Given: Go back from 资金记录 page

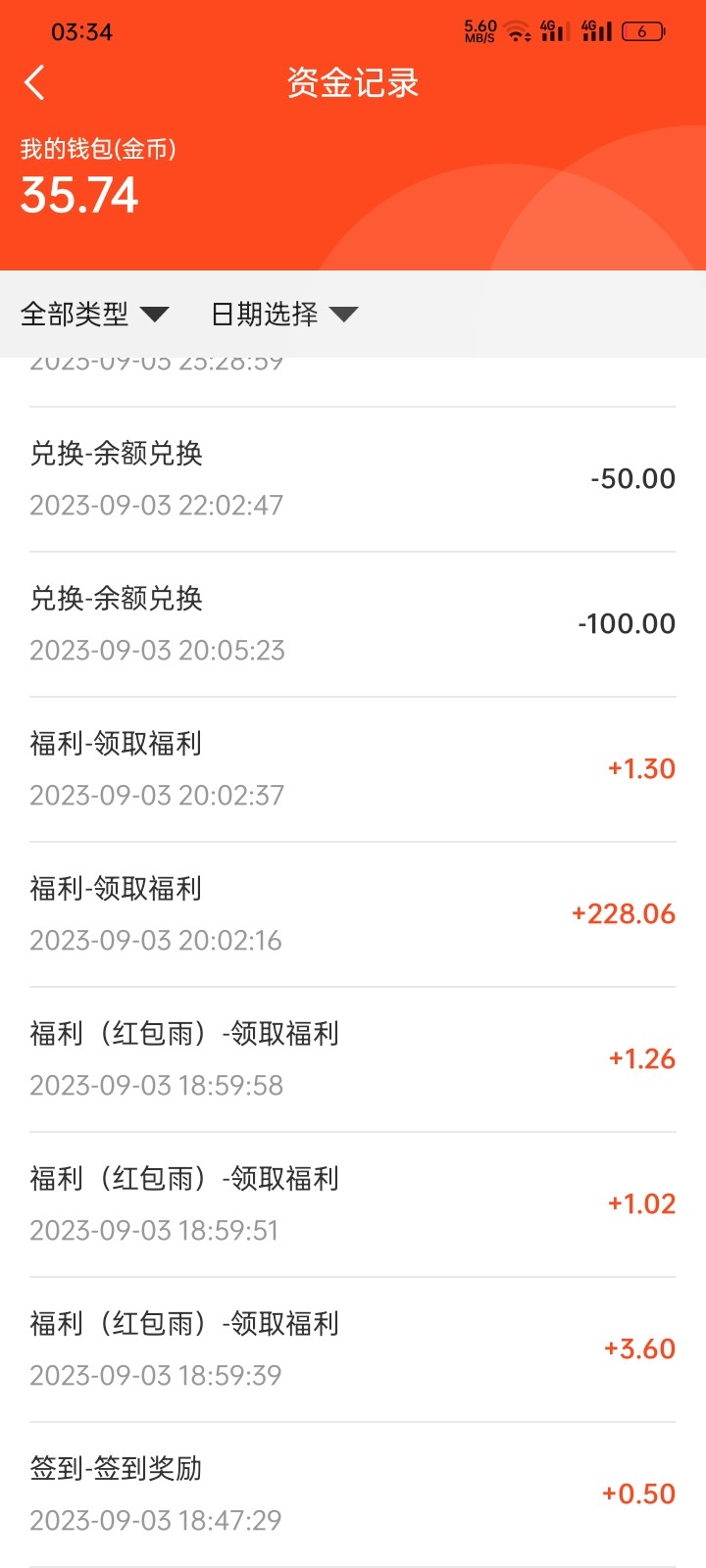Looking at the screenshot, I should click(35, 83).
